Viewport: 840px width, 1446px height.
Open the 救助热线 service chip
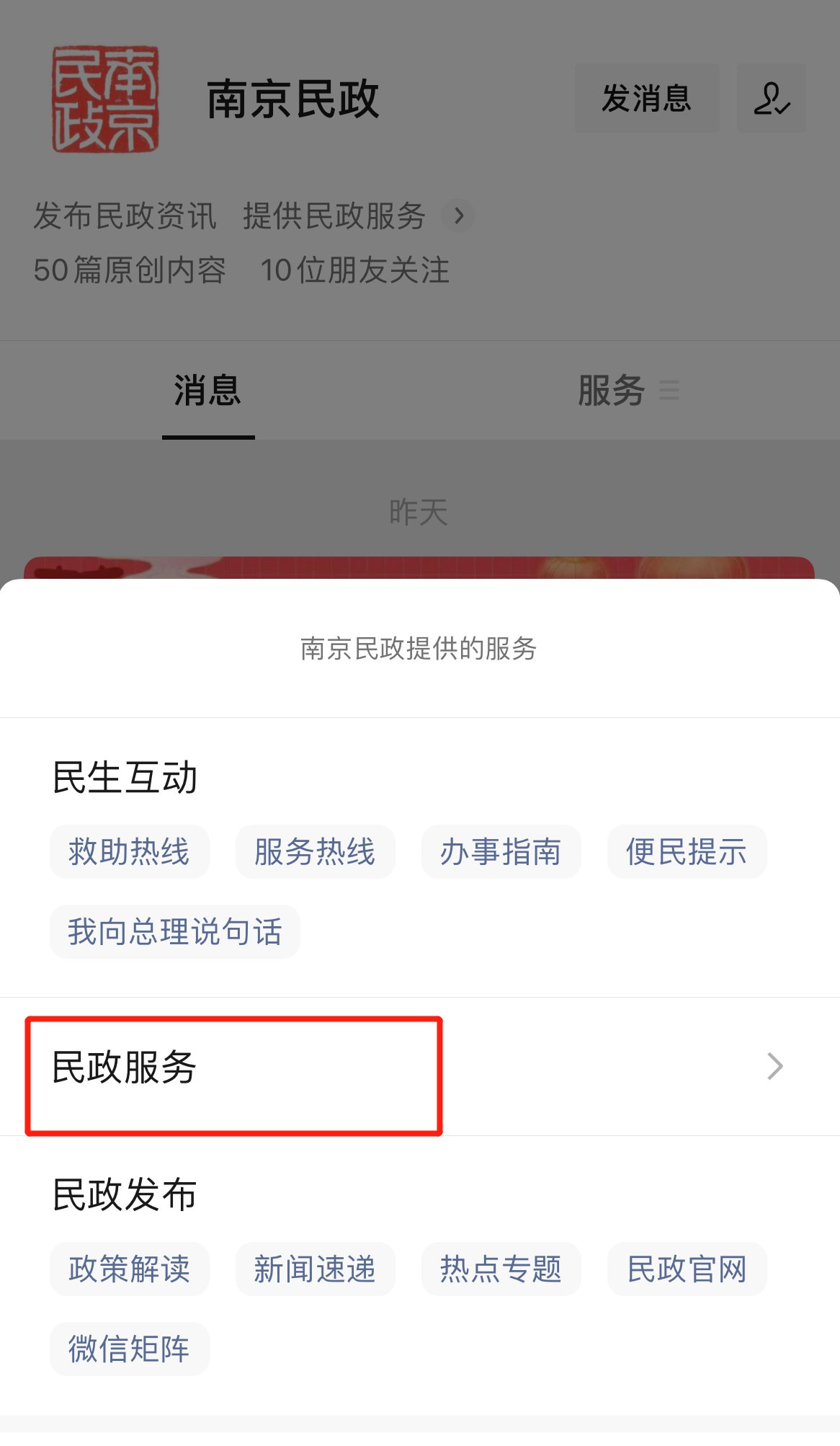[x=129, y=852]
